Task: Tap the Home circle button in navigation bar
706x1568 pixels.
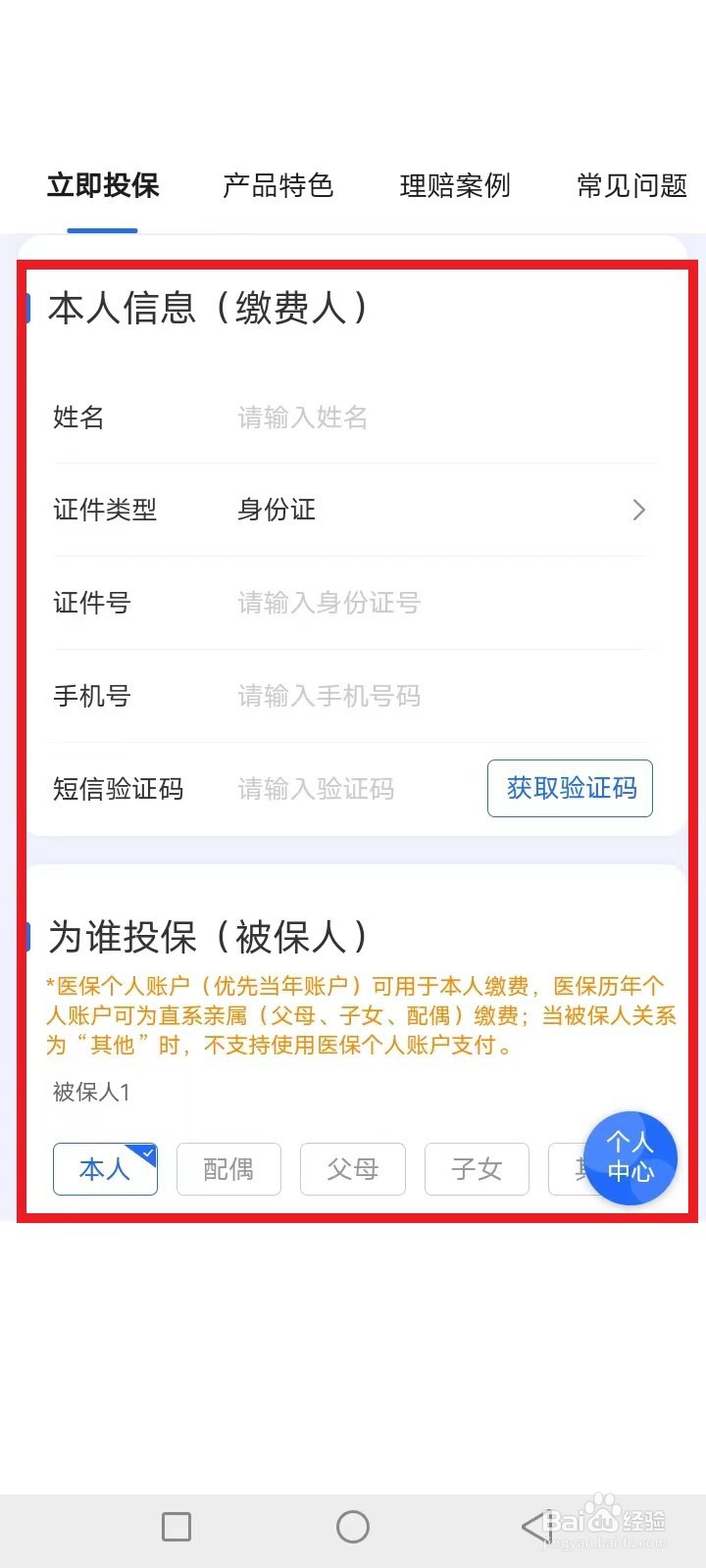Action: [x=352, y=1526]
